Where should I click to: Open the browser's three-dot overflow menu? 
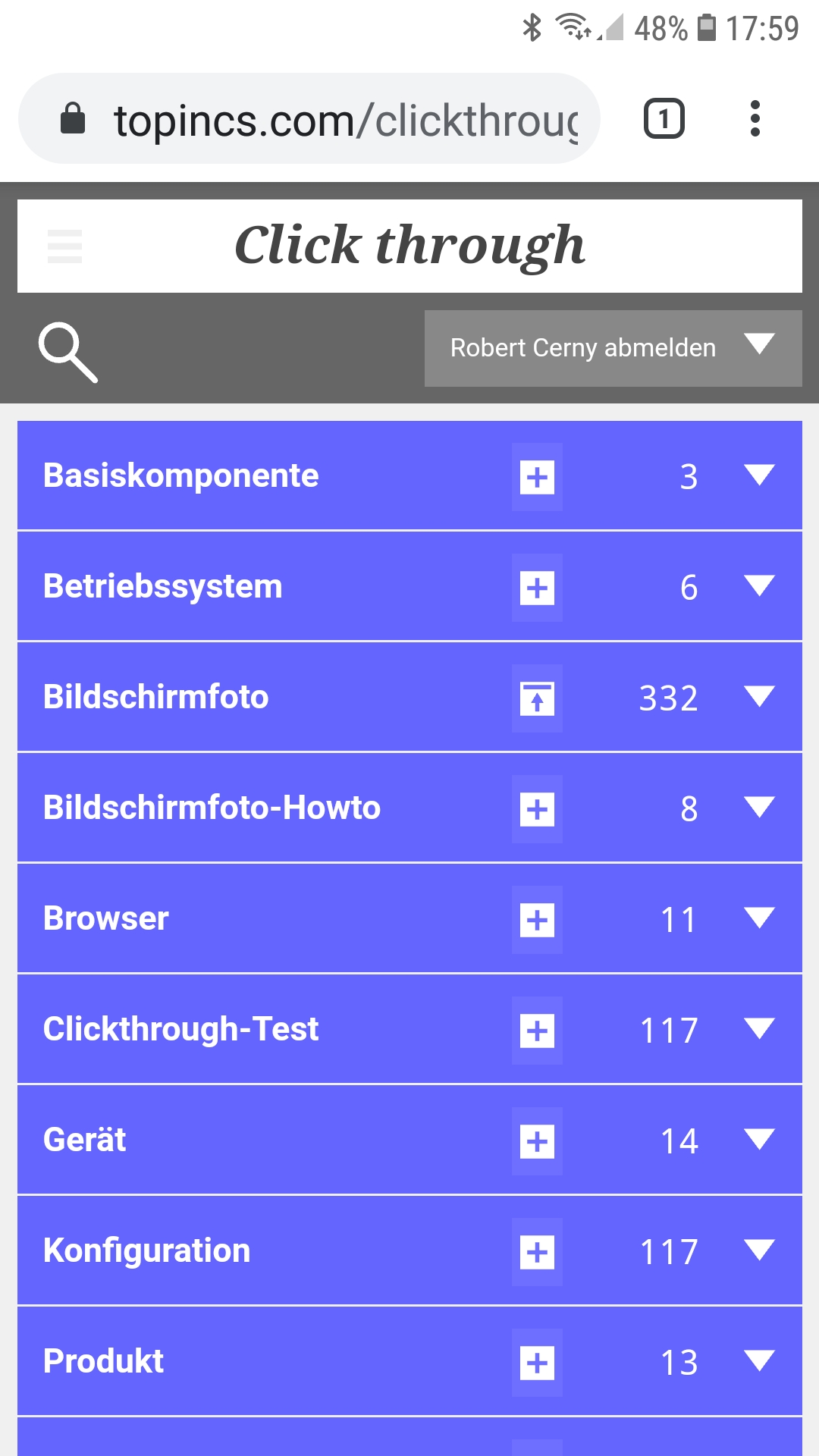click(755, 119)
